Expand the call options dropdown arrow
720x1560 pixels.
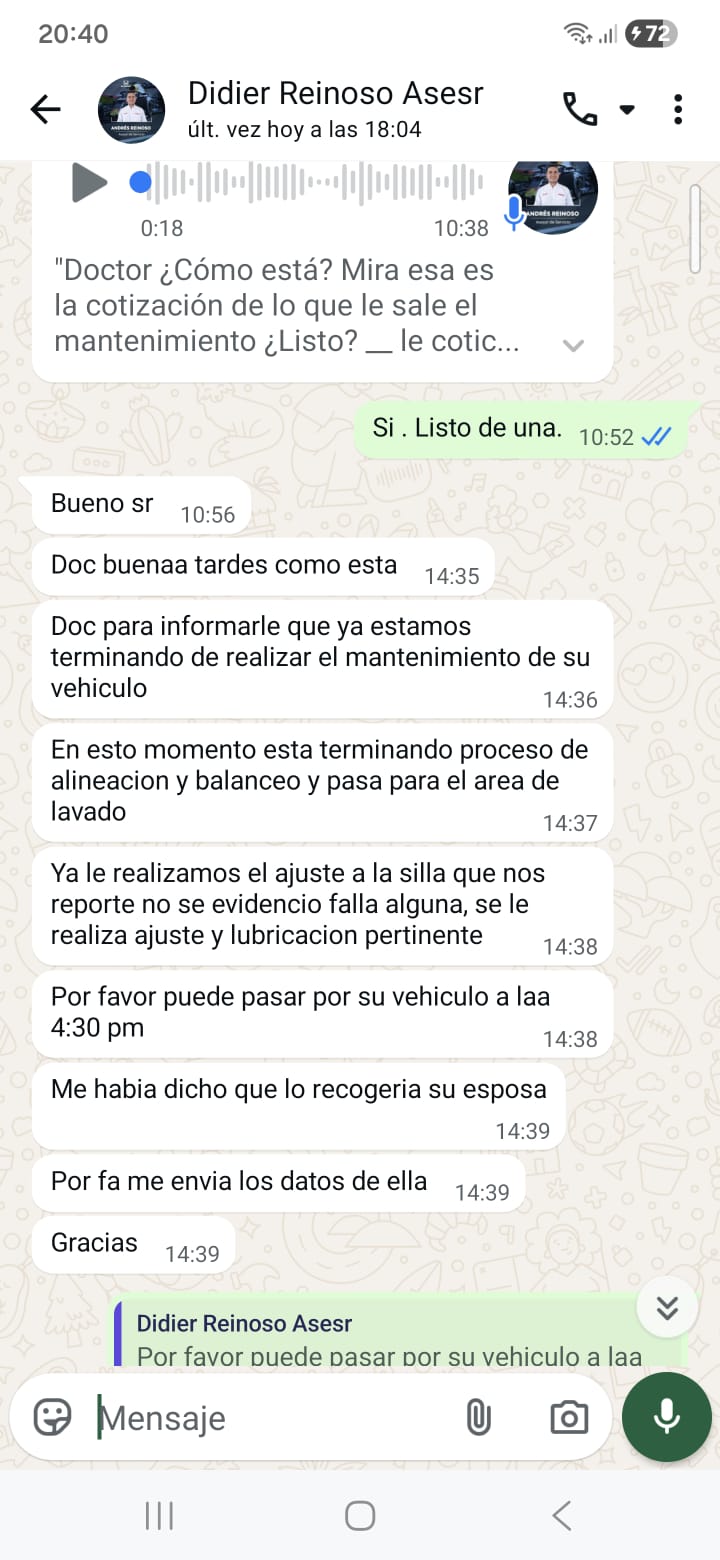pyautogui.click(x=627, y=109)
